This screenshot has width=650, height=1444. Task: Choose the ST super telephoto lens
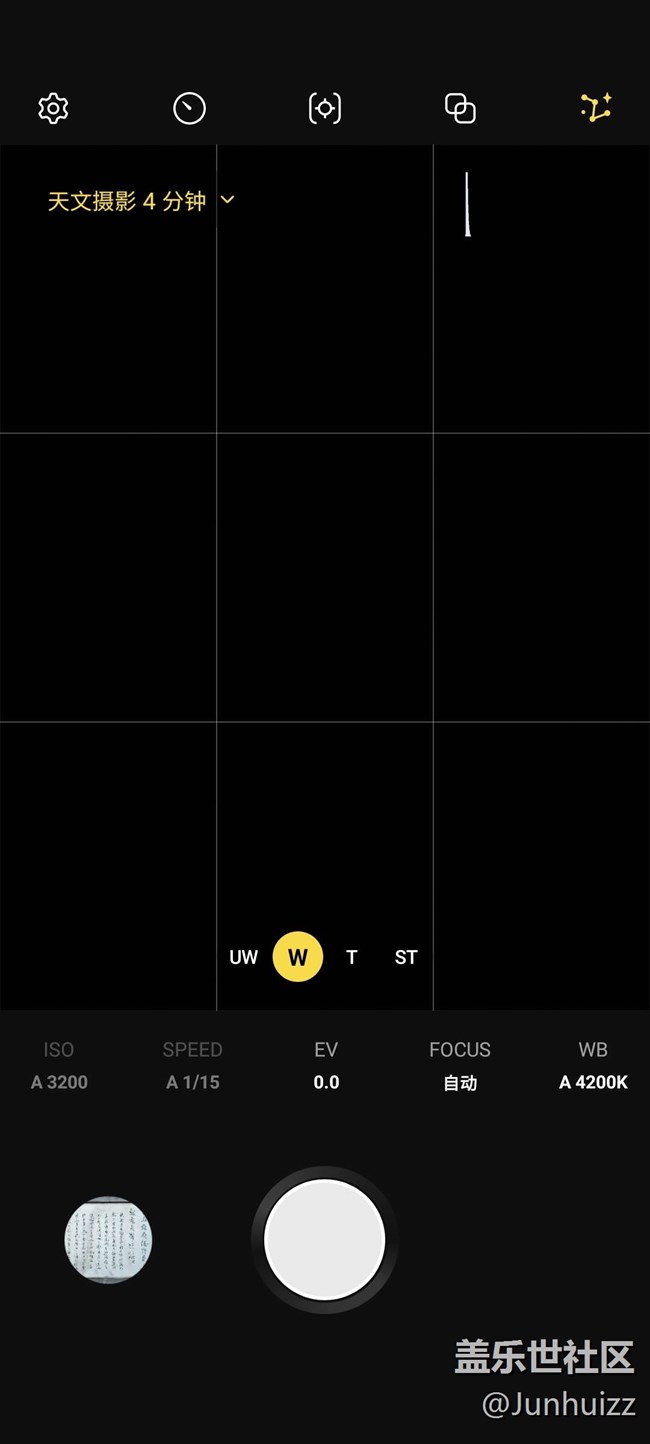[x=405, y=957]
